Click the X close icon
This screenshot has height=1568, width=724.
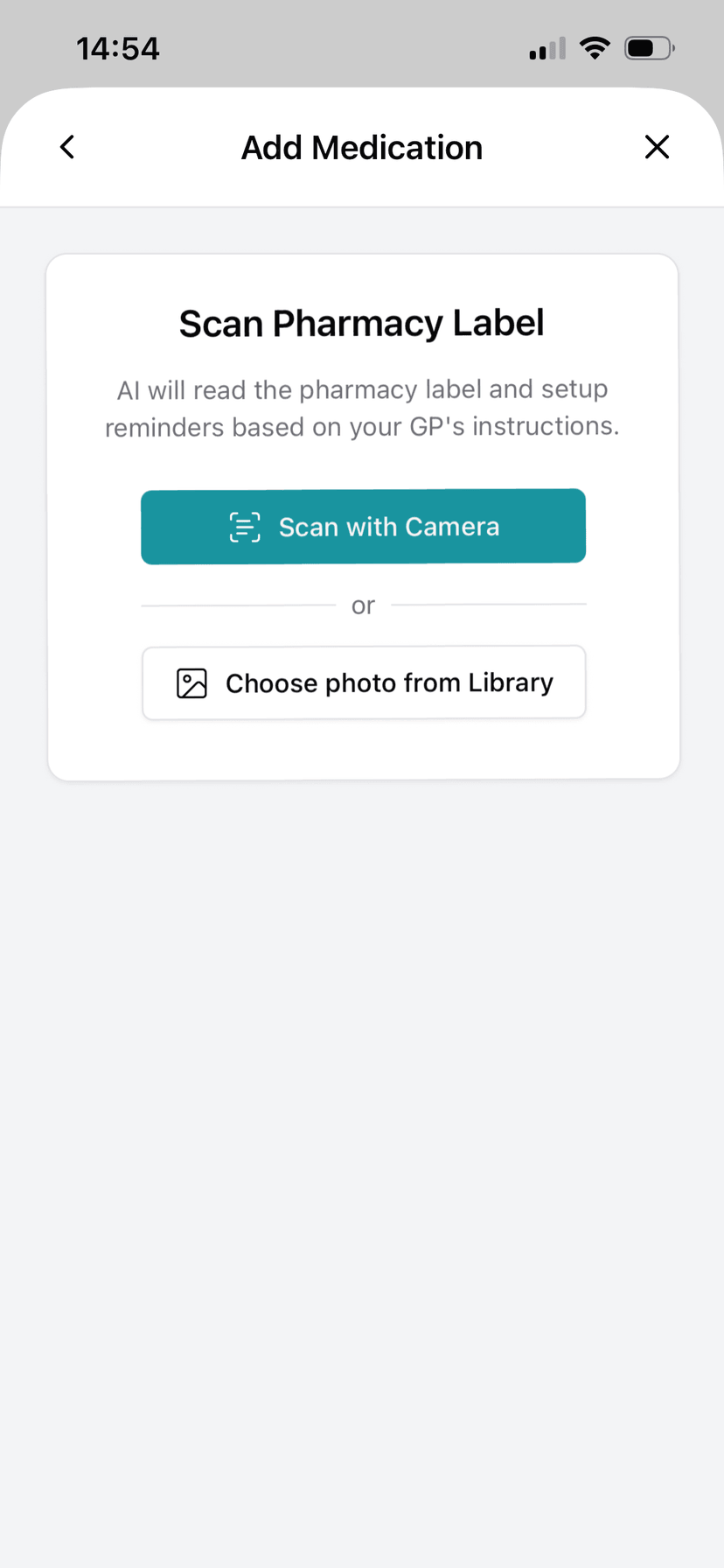(x=657, y=146)
